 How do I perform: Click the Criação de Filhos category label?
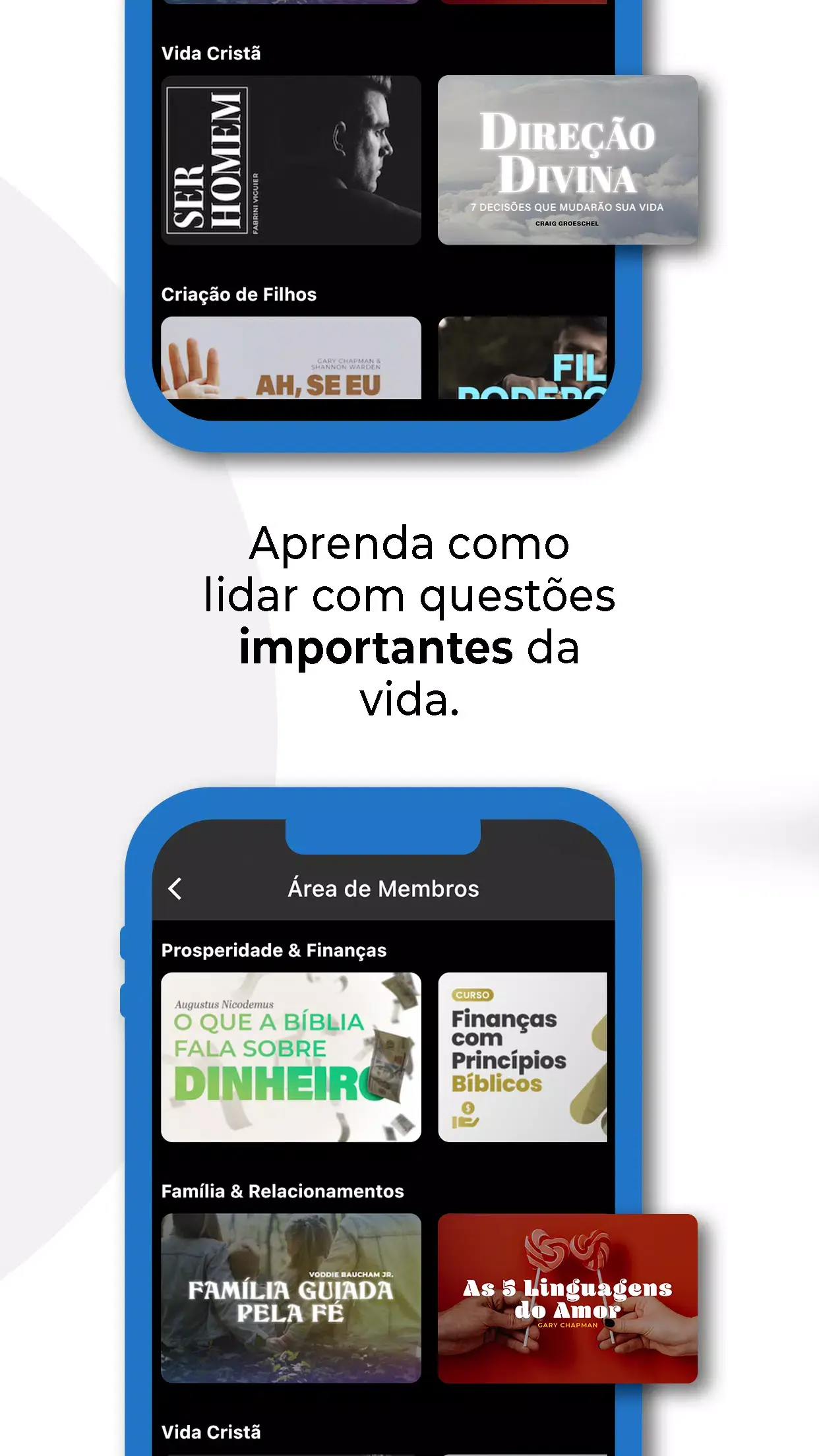pos(239,295)
